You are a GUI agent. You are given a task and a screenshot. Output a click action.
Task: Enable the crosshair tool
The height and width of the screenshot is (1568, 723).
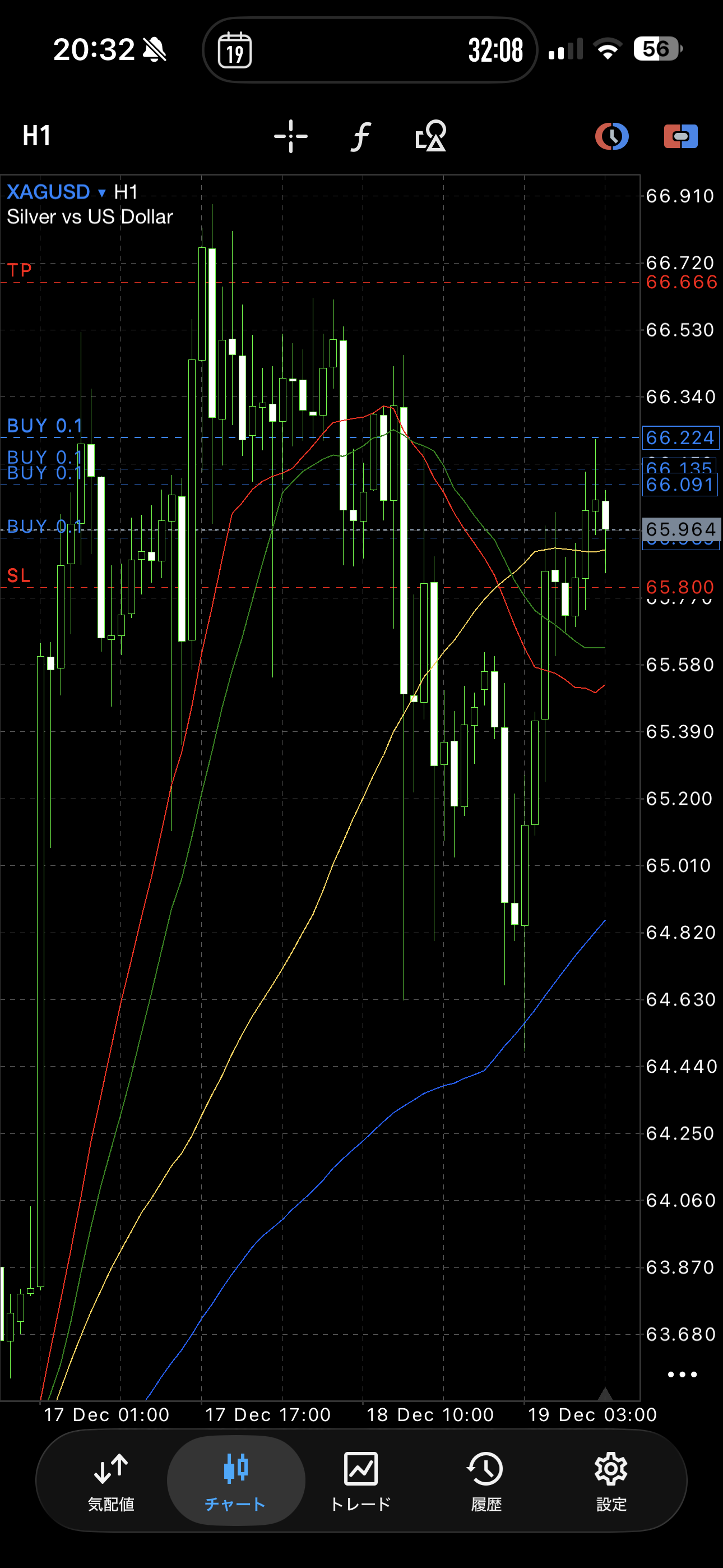click(291, 136)
